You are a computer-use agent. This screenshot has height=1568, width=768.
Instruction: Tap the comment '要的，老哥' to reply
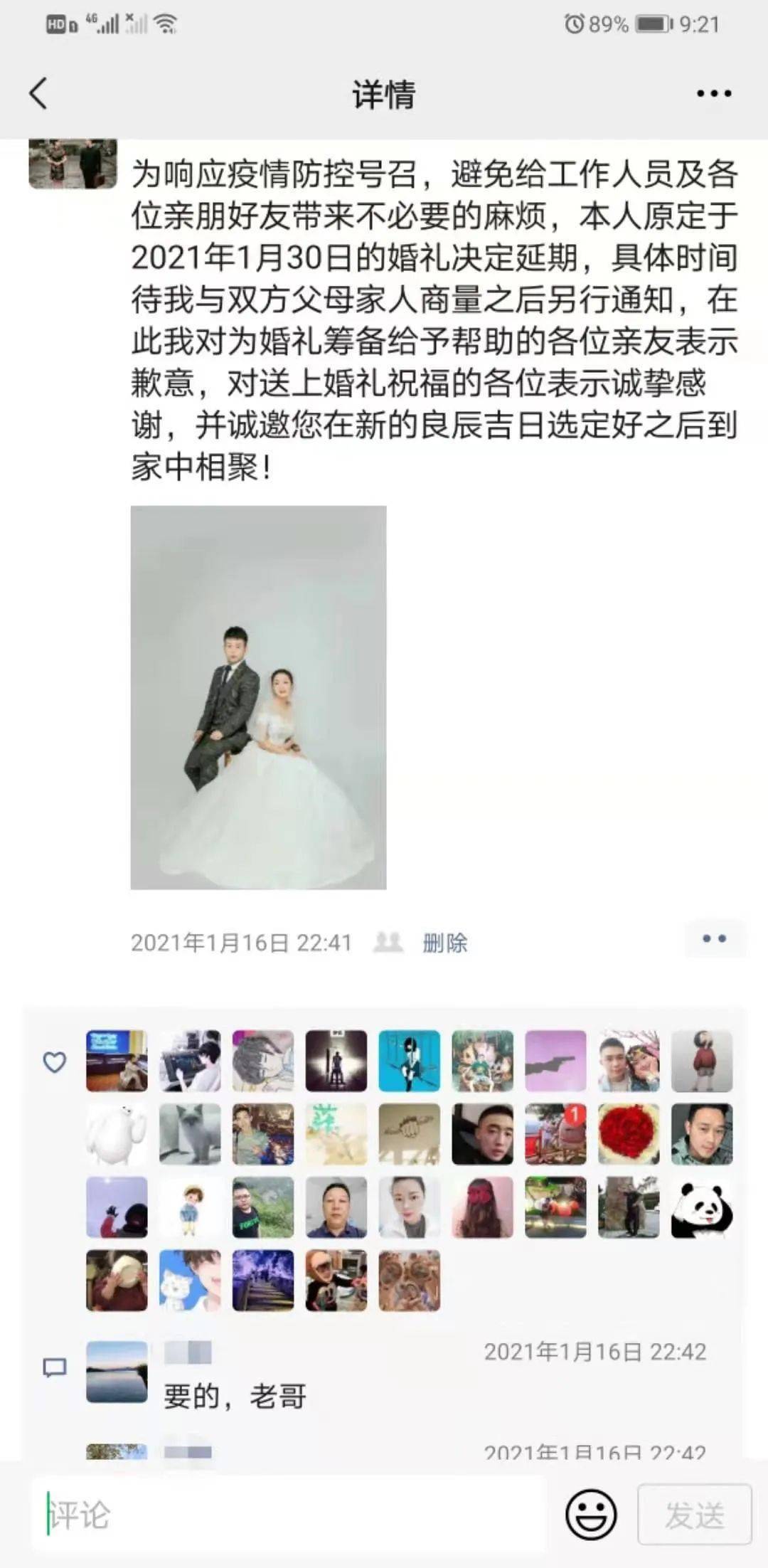[x=235, y=1397]
